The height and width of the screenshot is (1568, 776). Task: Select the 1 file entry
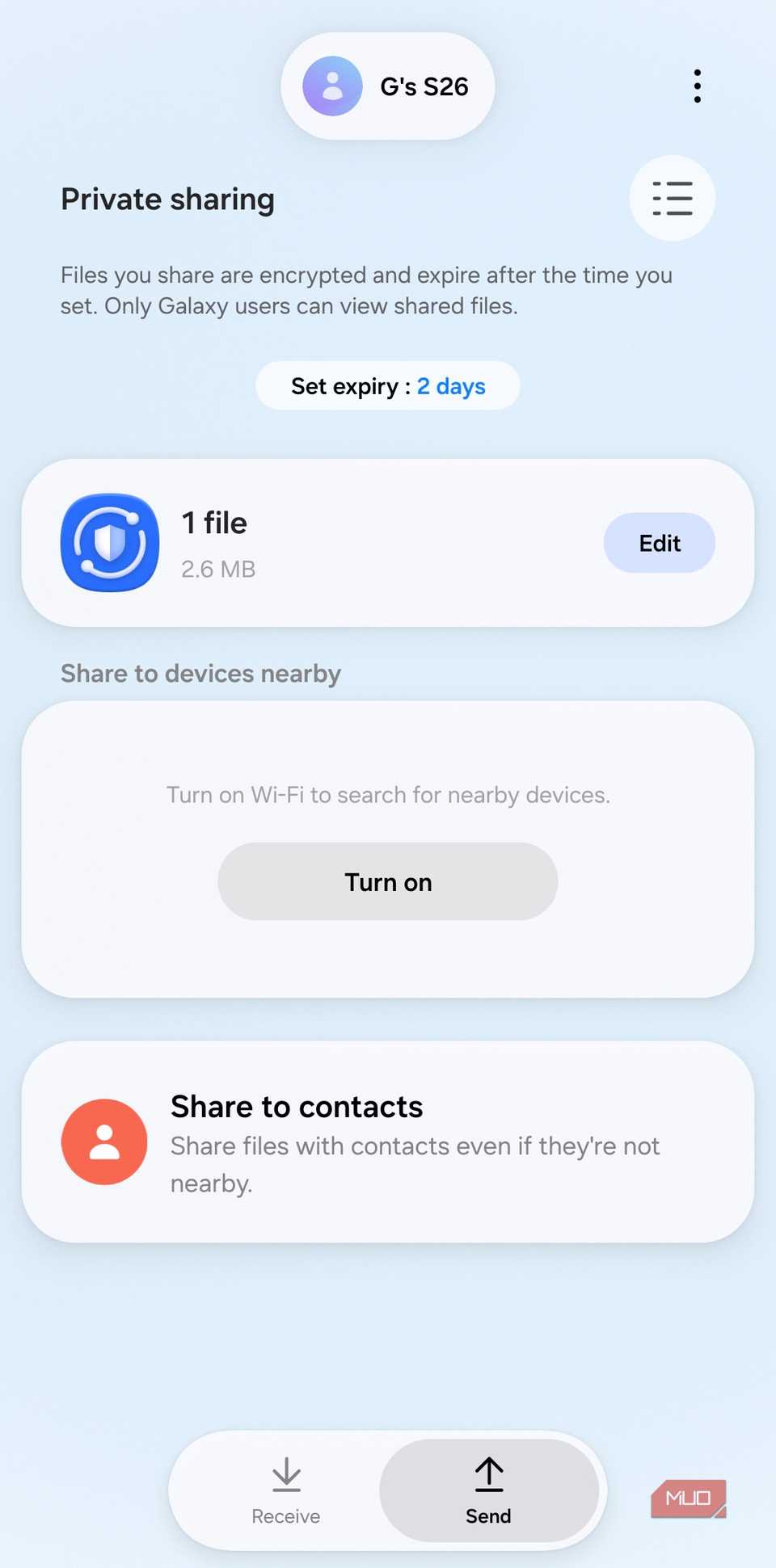213,523
